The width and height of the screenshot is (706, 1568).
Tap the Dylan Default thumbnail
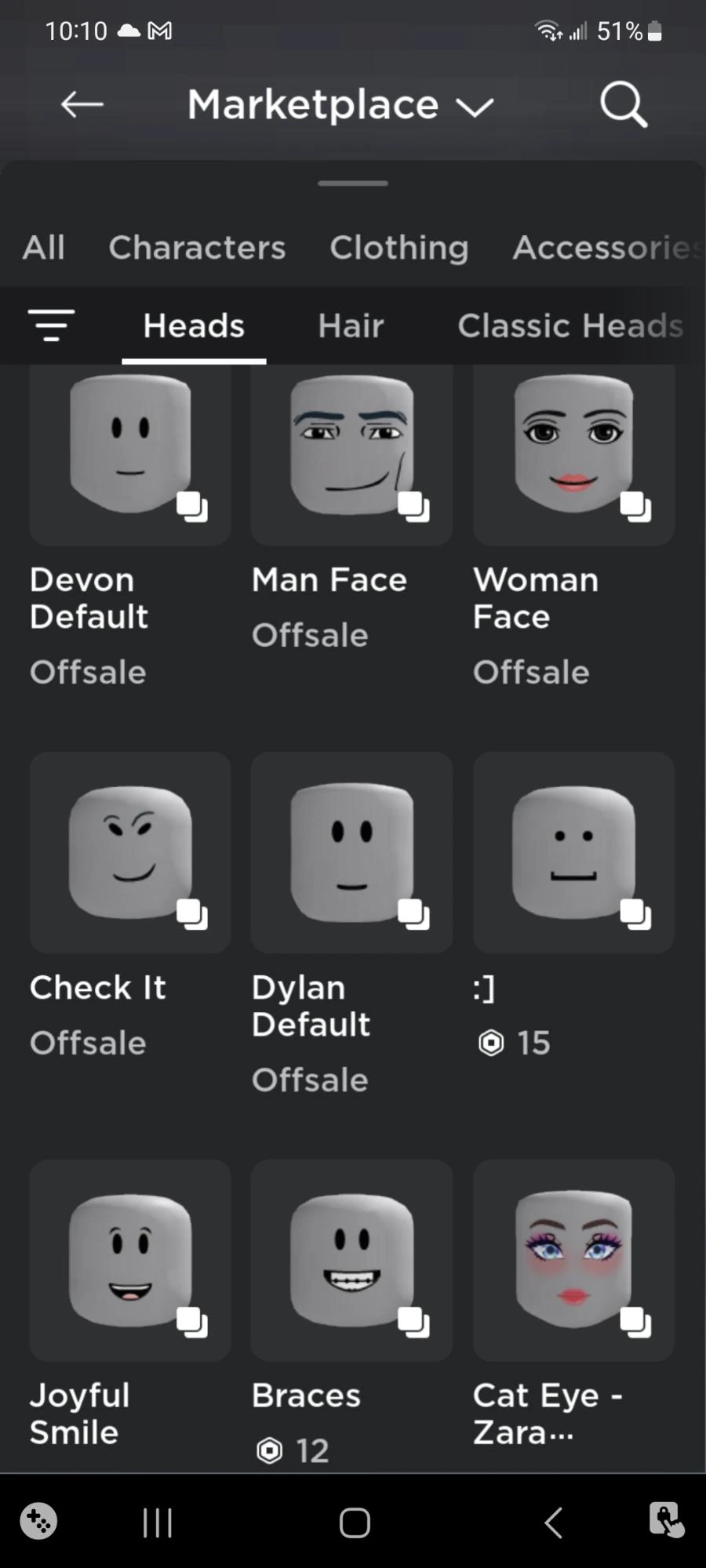[351, 852]
